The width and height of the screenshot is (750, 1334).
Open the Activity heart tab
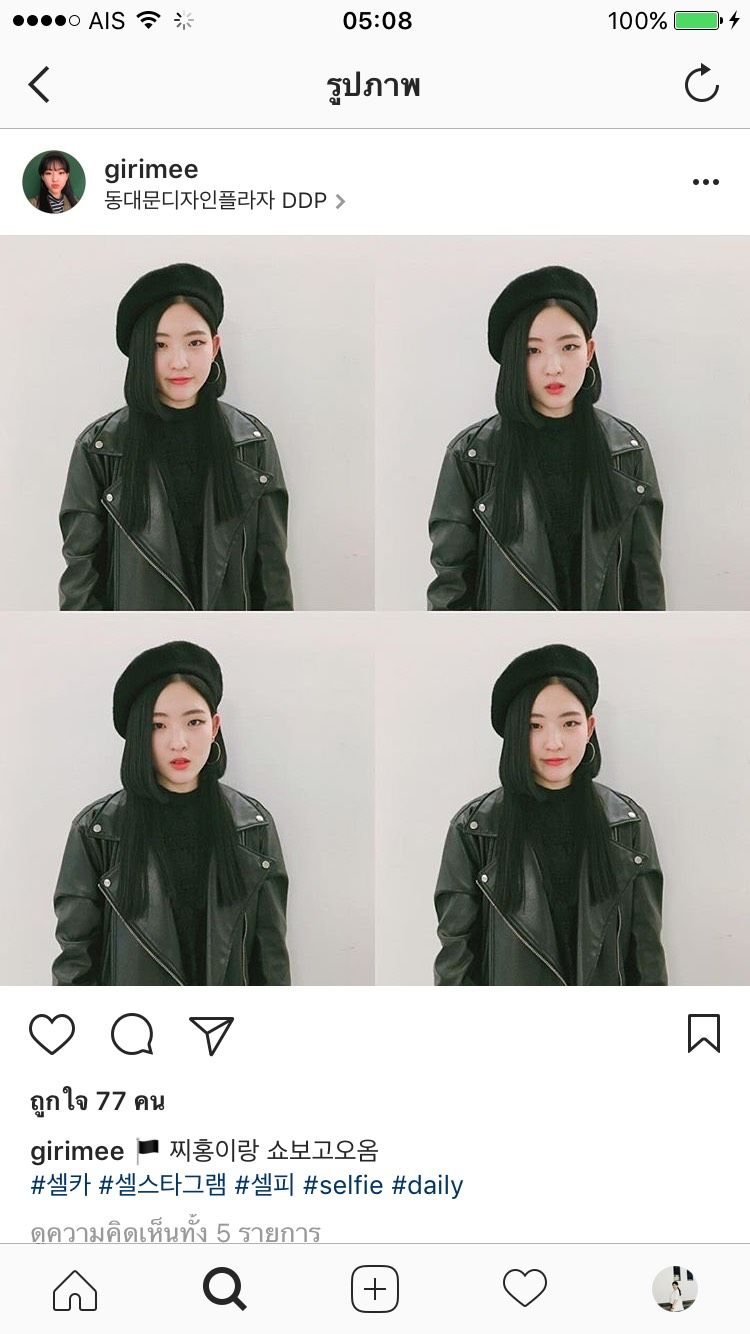pyautogui.click(x=525, y=1289)
